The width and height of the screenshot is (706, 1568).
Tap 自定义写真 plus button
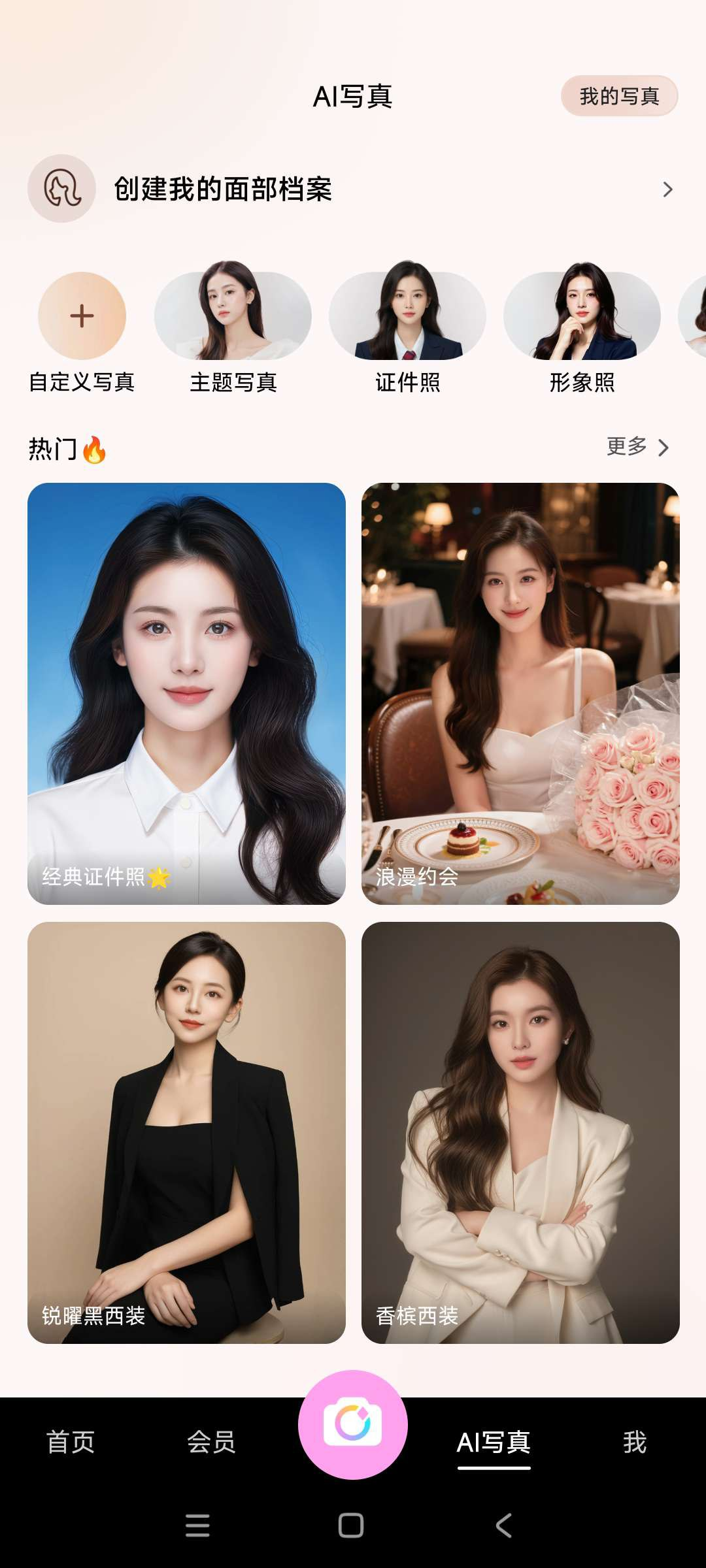[82, 316]
